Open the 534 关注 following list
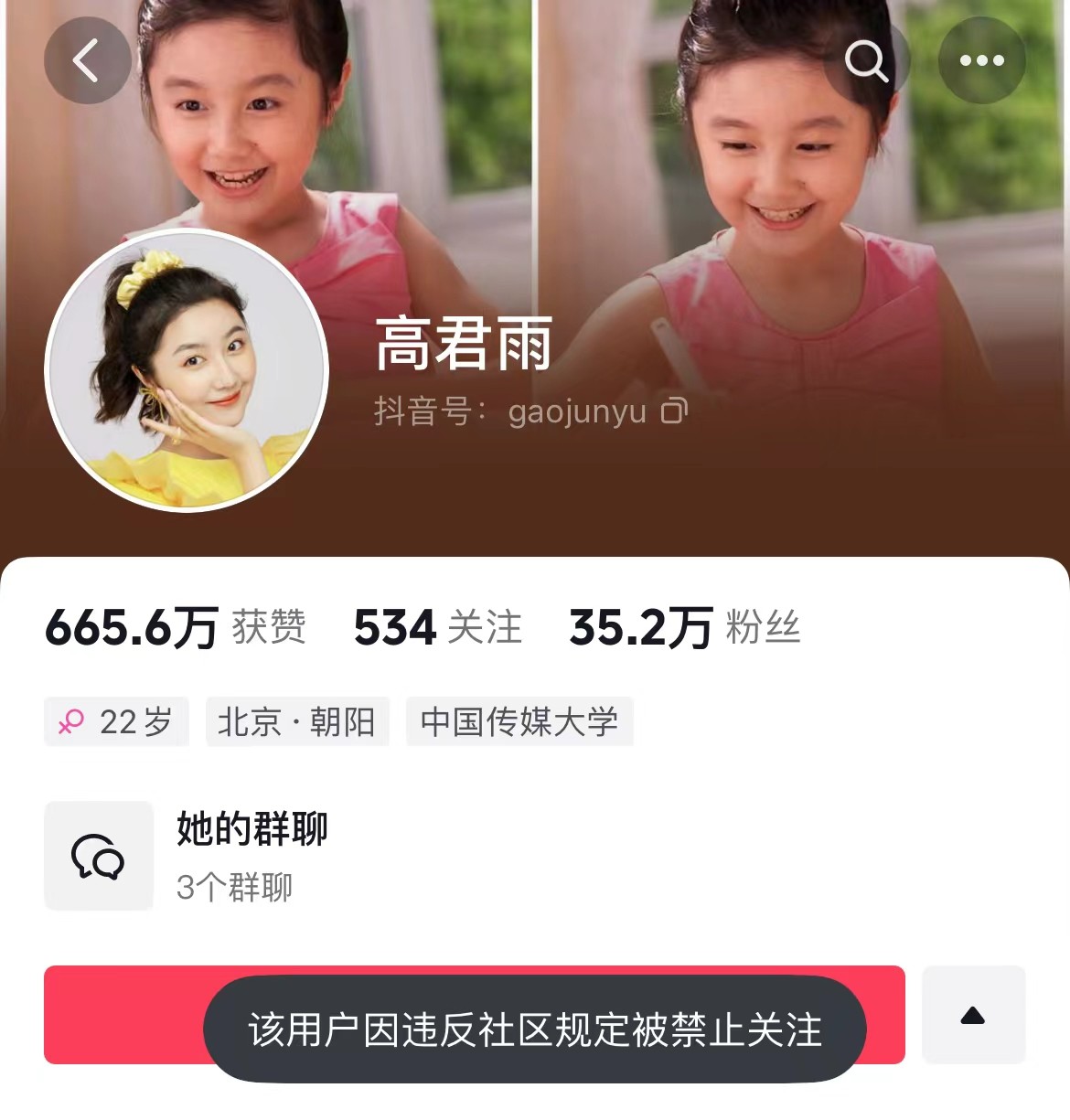1070x1120 pixels. click(x=437, y=627)
